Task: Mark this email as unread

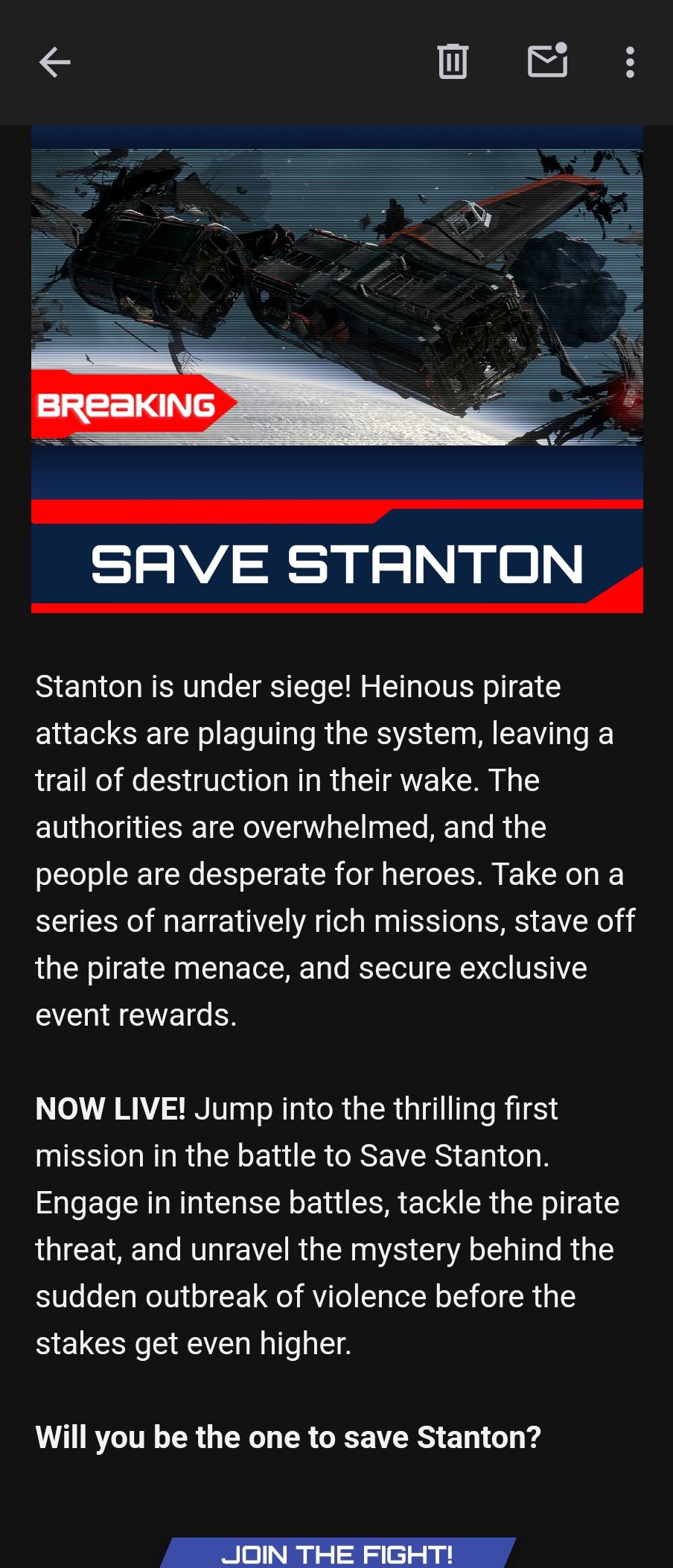Action: (548, 62)
